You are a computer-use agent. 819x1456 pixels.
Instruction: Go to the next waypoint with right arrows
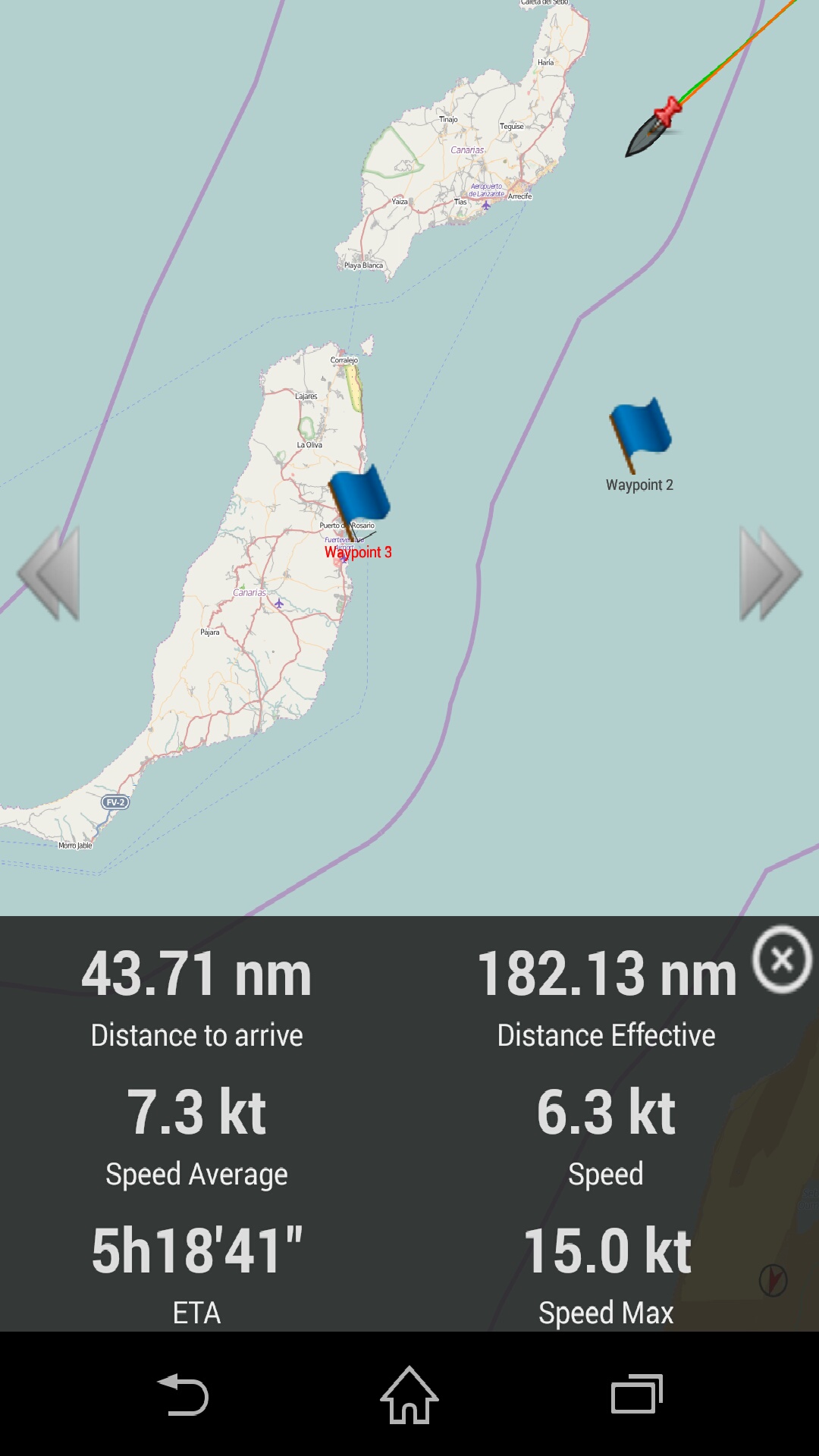[x=770, y=573]
